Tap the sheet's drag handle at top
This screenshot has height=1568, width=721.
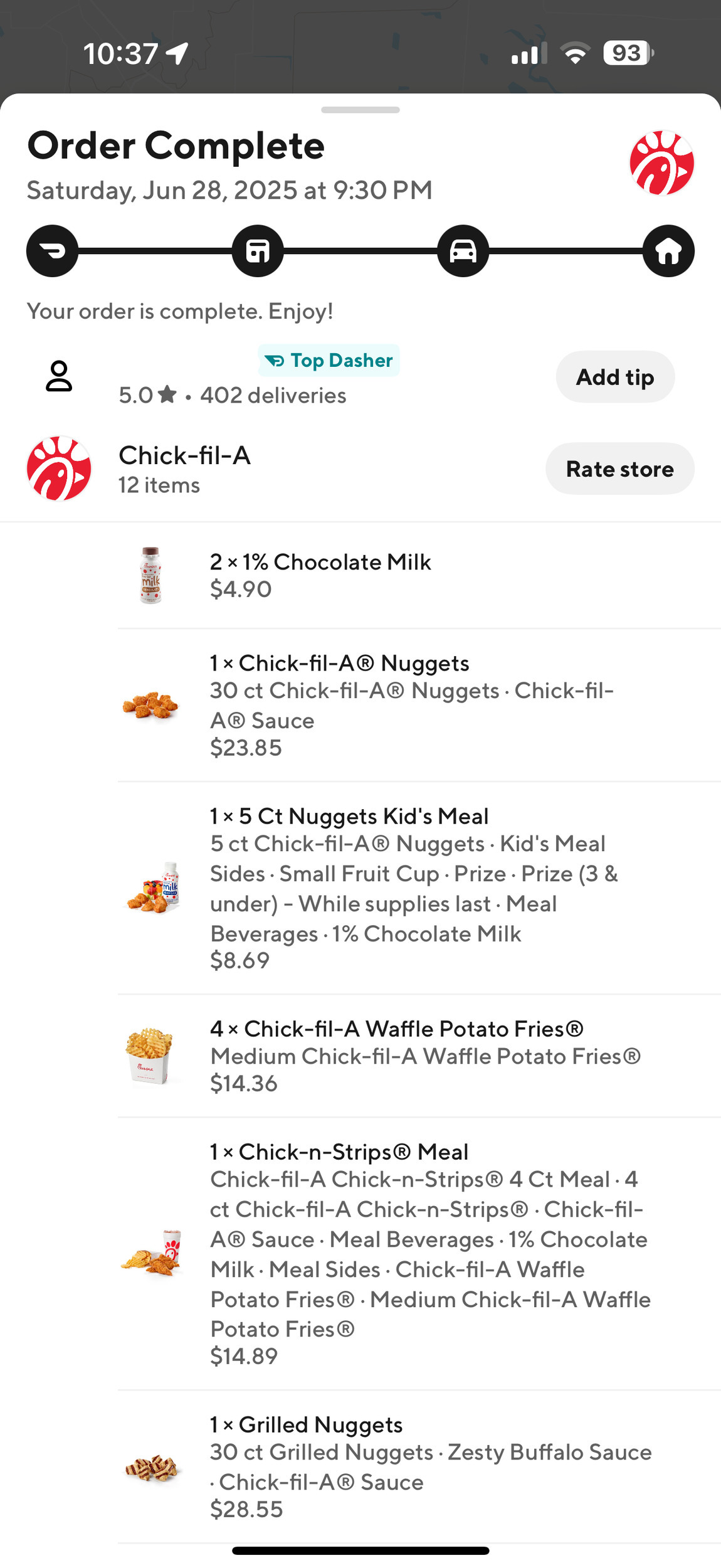point(360,110)
